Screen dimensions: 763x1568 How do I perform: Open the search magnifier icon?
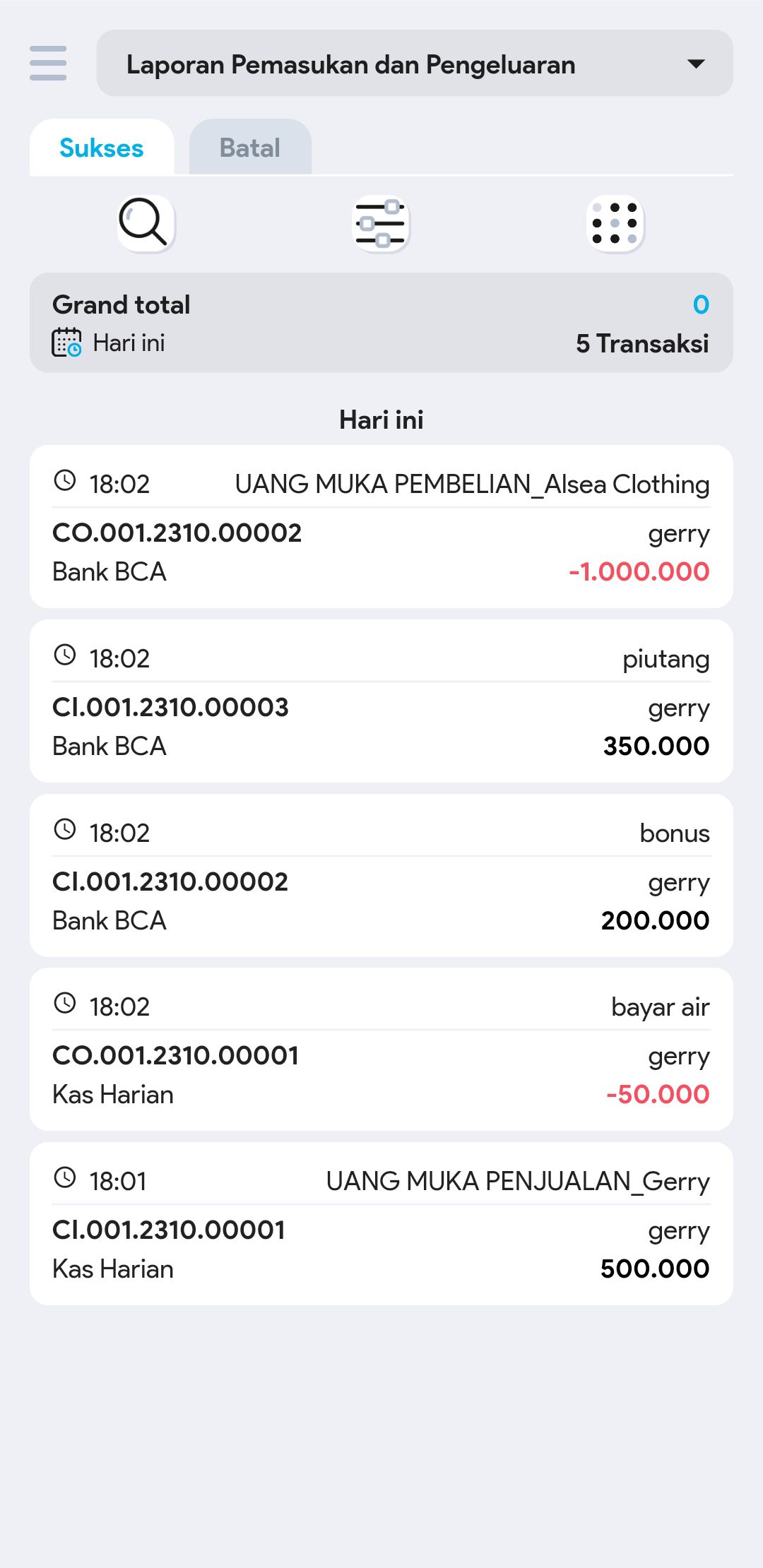coord(146,223)
